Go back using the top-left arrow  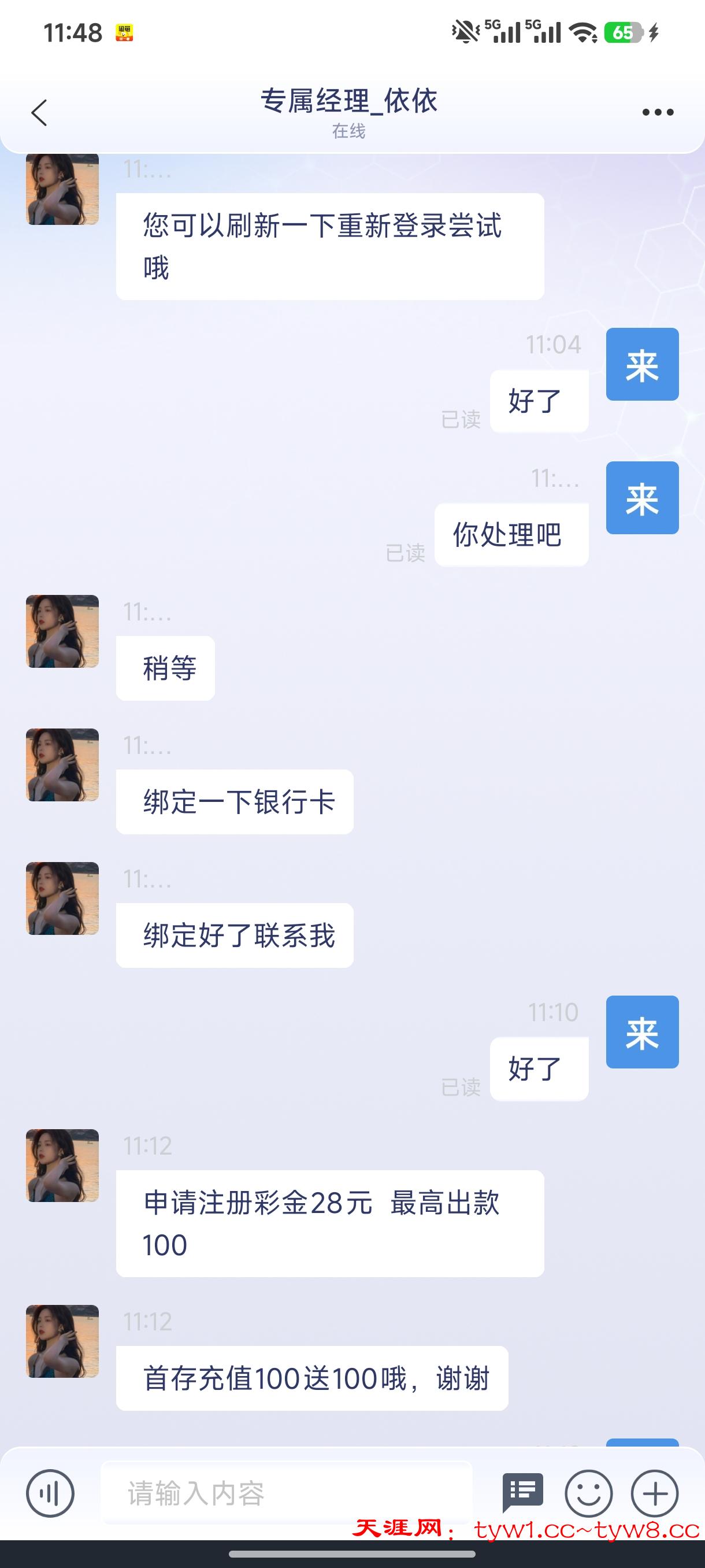pyautogui.click(x=39, y=113)
